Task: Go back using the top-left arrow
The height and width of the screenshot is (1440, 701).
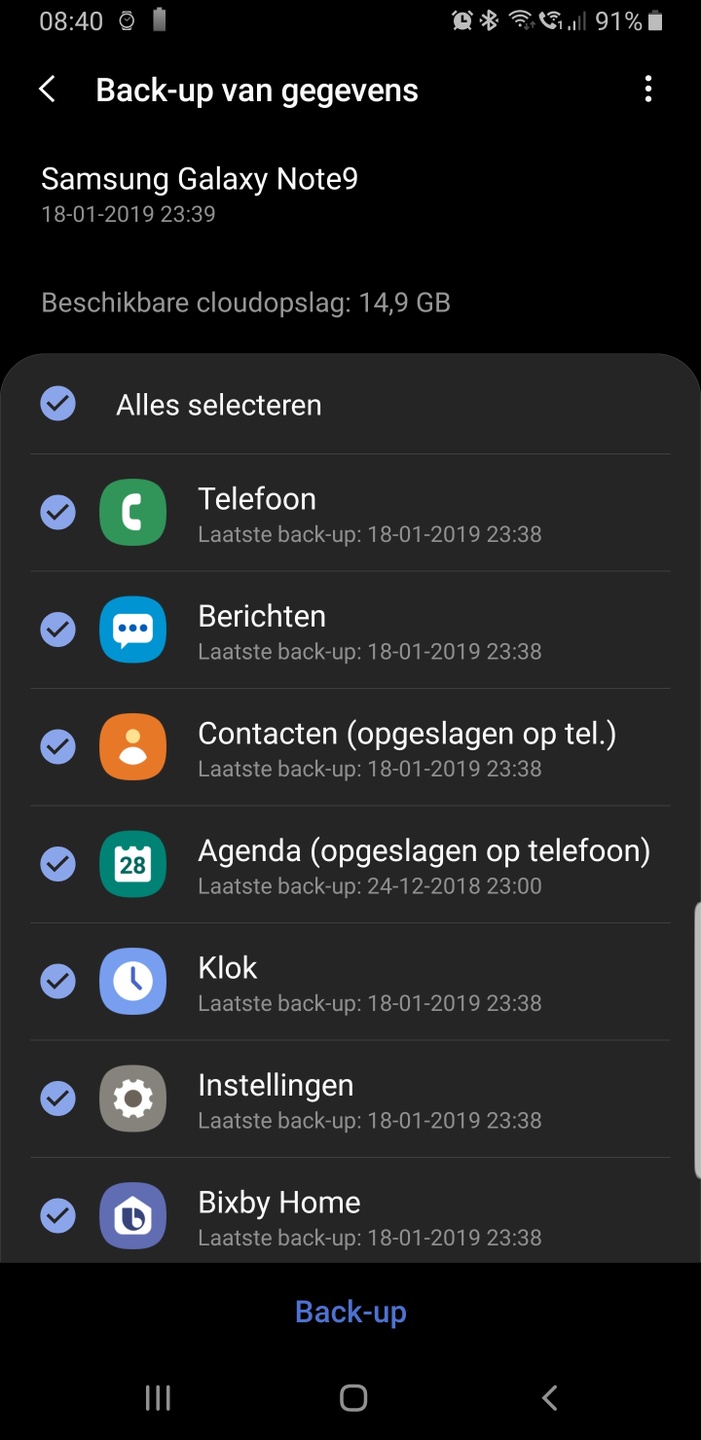Action: pos(47,90)
